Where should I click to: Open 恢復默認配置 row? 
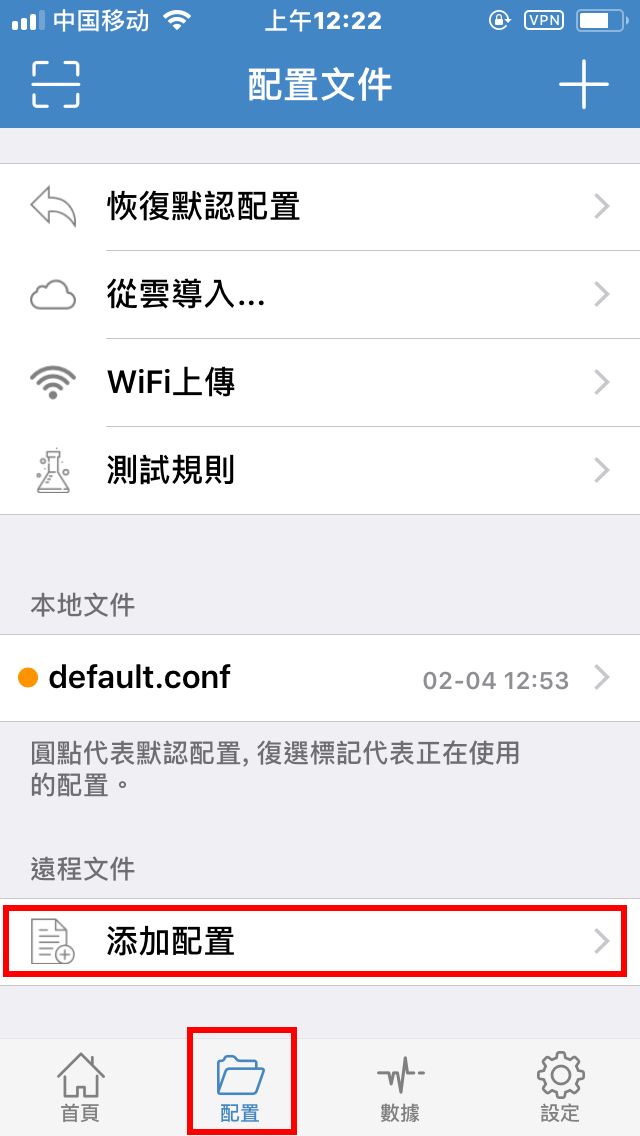[320, 207]
